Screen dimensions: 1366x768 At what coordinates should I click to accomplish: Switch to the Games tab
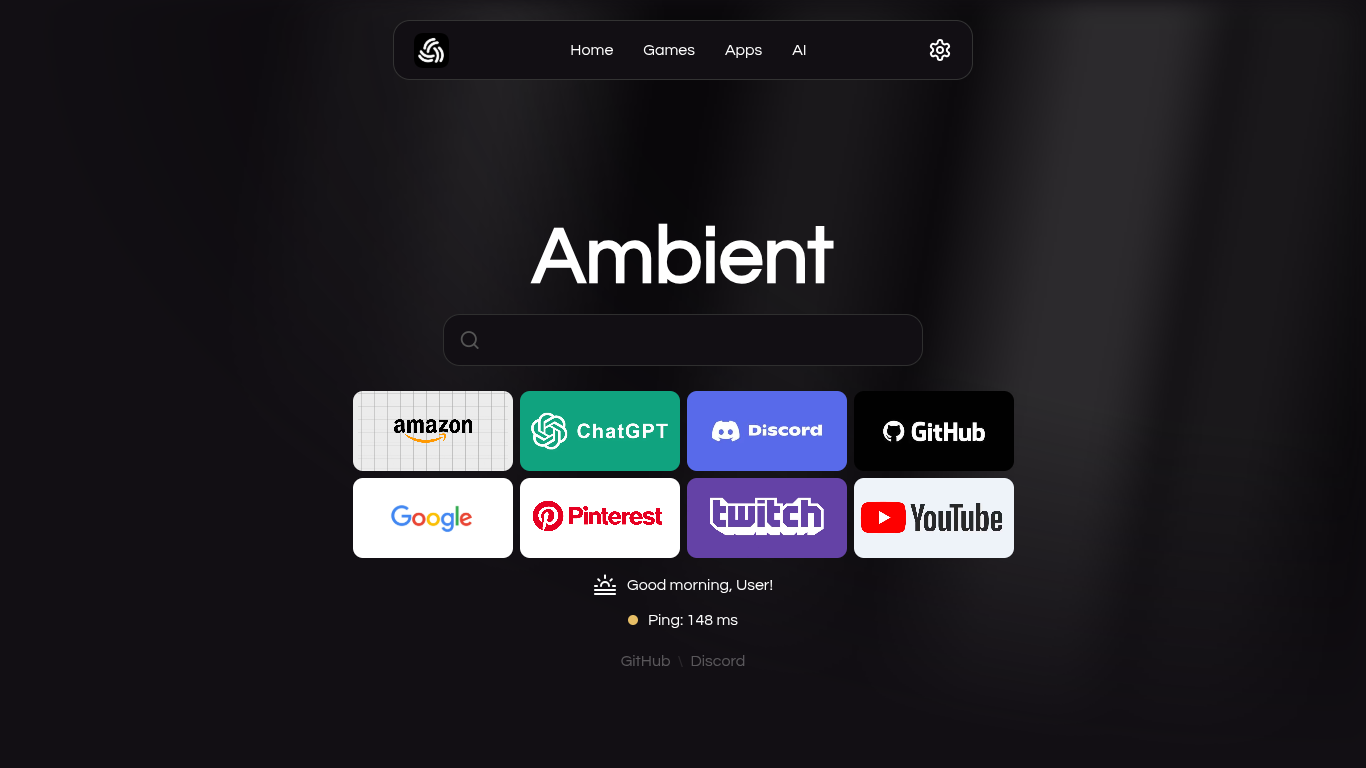[x=668, y=50]
